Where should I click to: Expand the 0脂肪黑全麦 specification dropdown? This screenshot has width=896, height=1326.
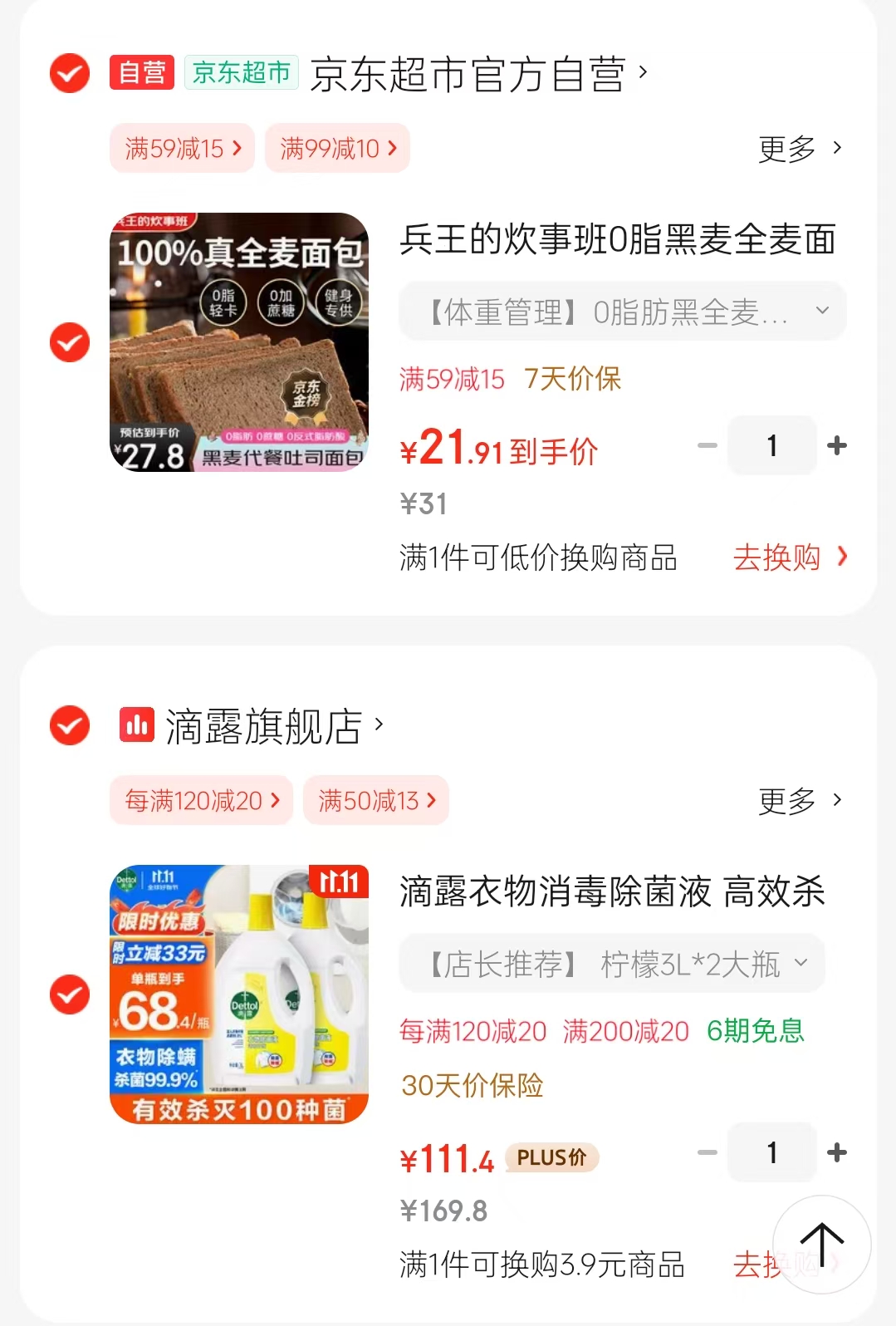[623, 312]
